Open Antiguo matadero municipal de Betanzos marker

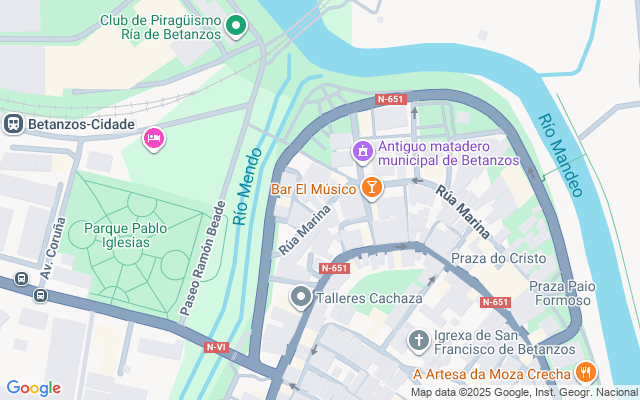[362, 152]
